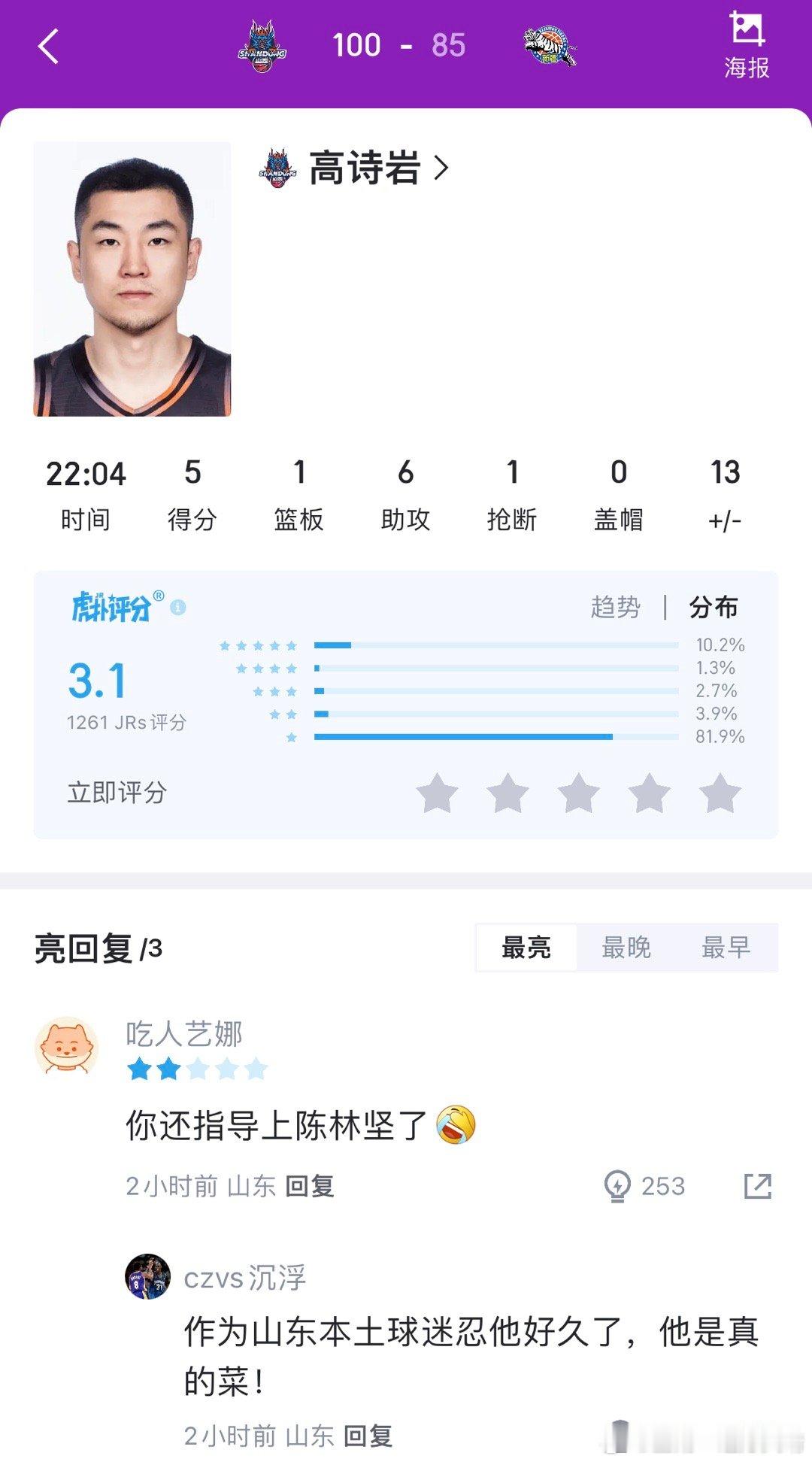This screenshot has width=812, height=1462.
Task: Click the lightbulb like icon showing 253
Action: point(618,1187)
